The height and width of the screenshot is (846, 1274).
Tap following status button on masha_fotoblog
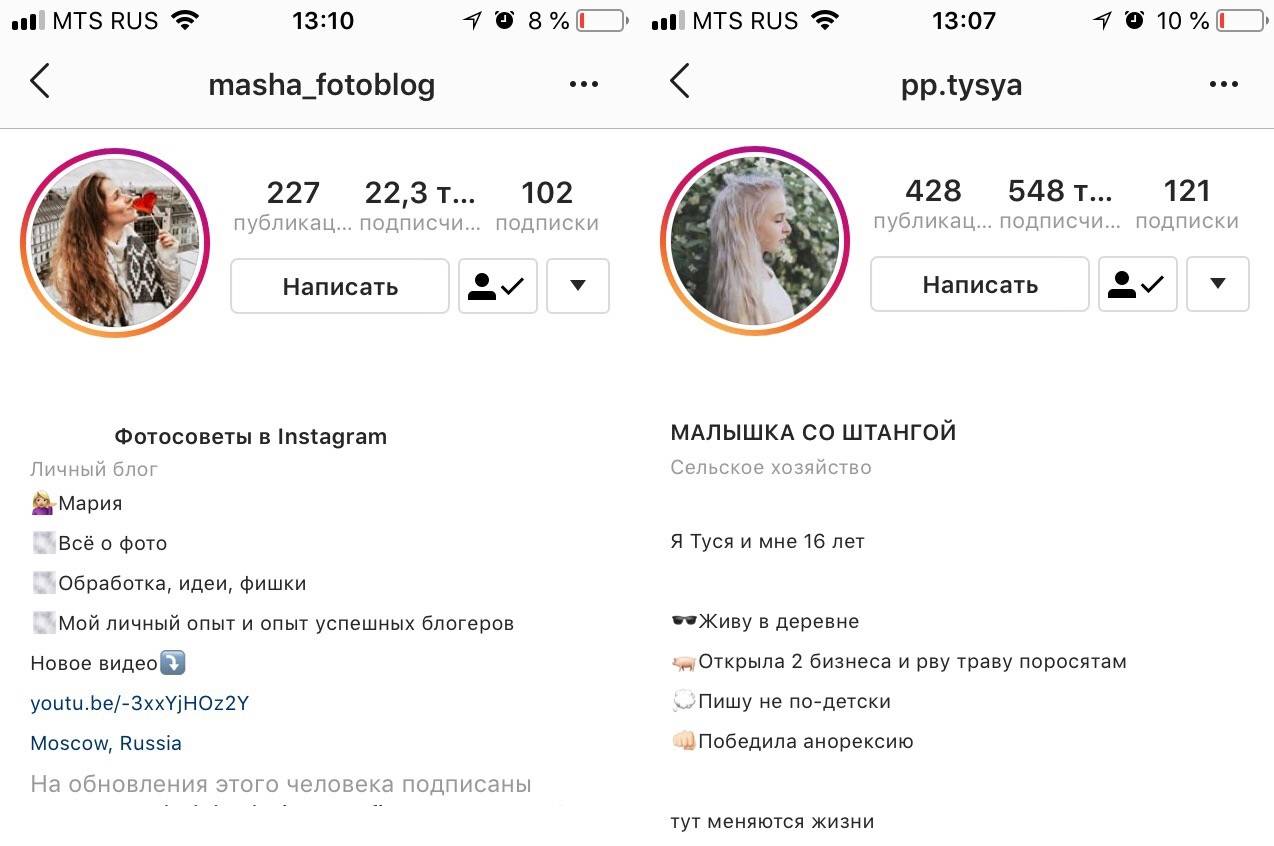click(x=497, y=287)
